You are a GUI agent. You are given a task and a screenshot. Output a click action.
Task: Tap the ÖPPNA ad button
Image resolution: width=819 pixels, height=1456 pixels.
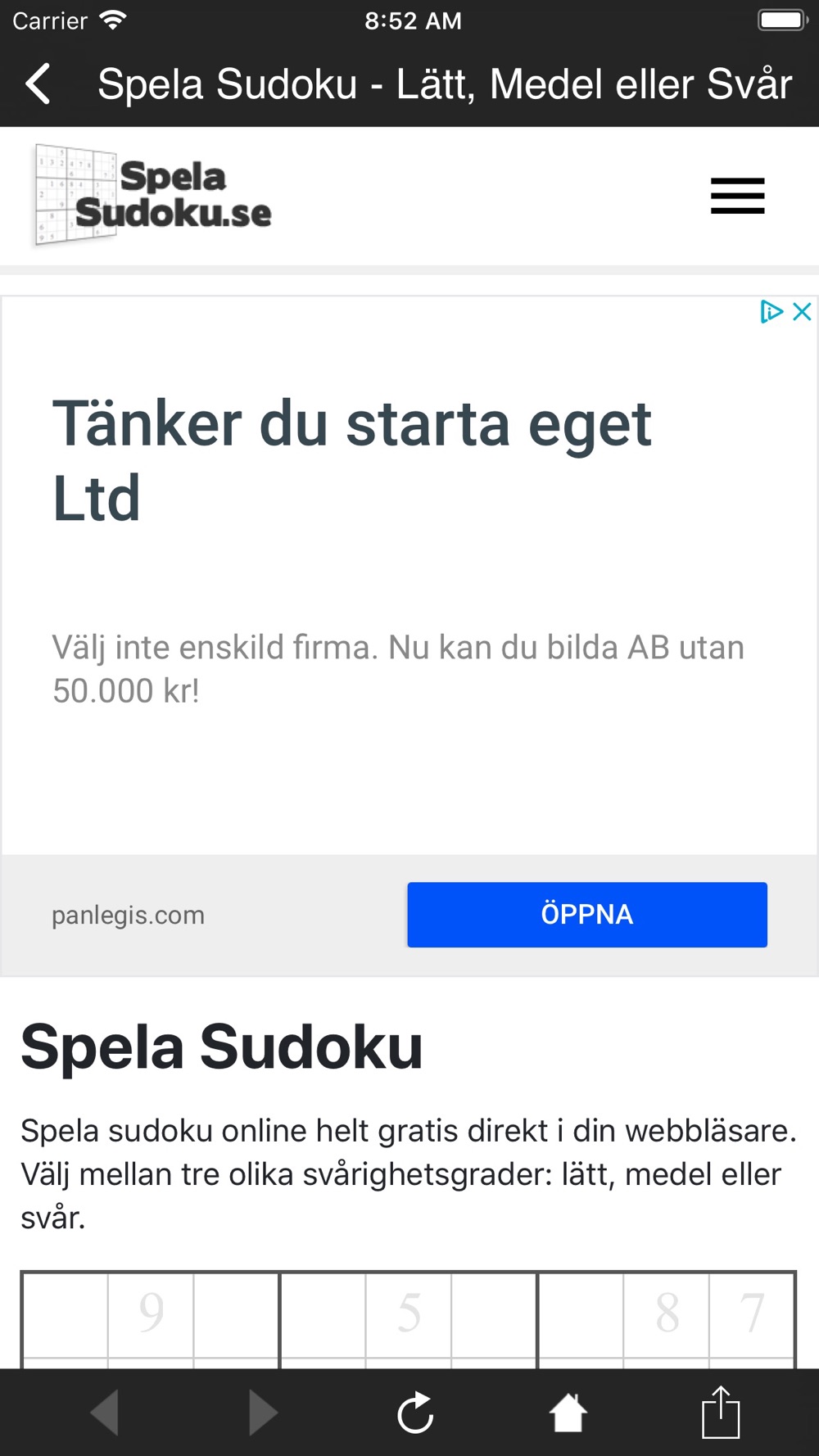(x=586, y=914)
